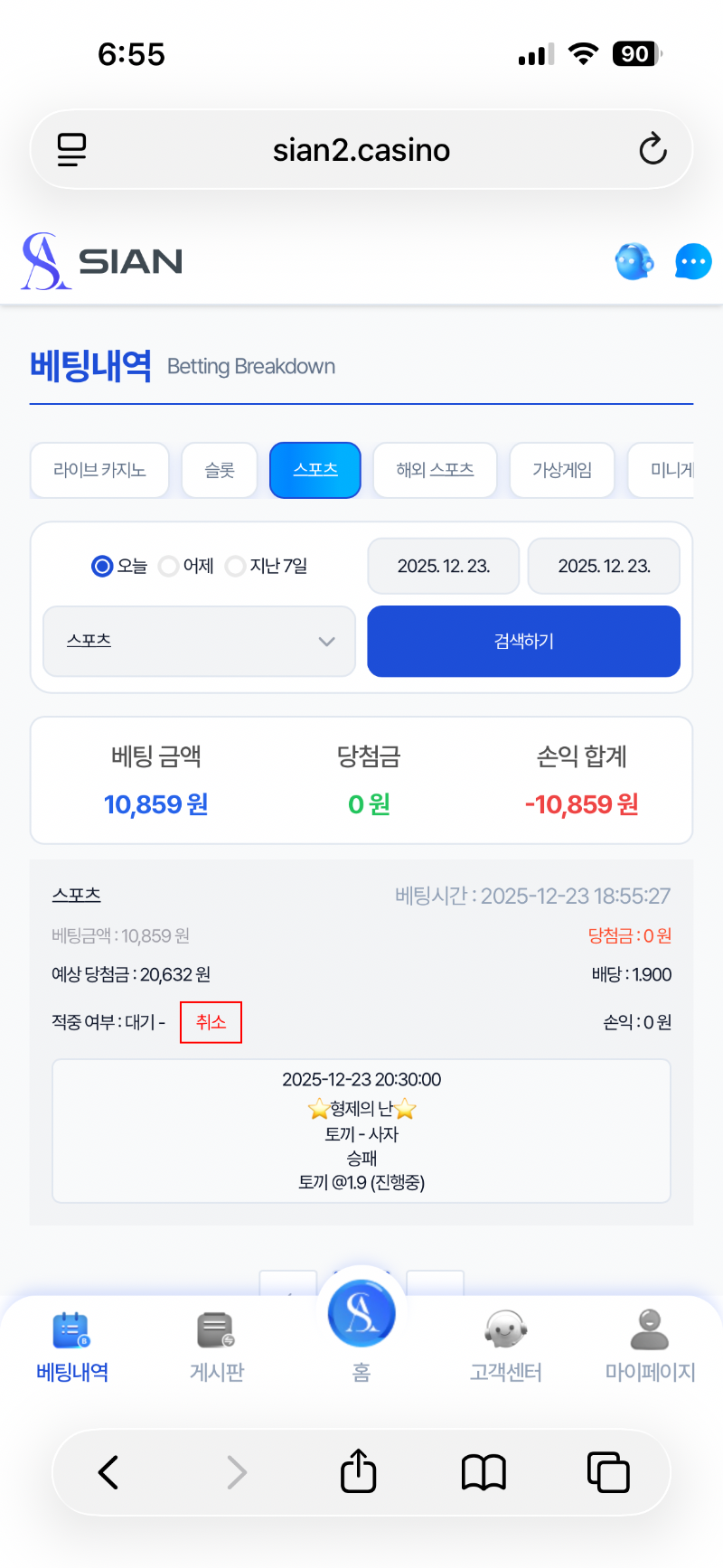Screen dimensions: 723x1568
Task: Switch to the 라이브 카지노 tab
Action: [x=99, y=470]
